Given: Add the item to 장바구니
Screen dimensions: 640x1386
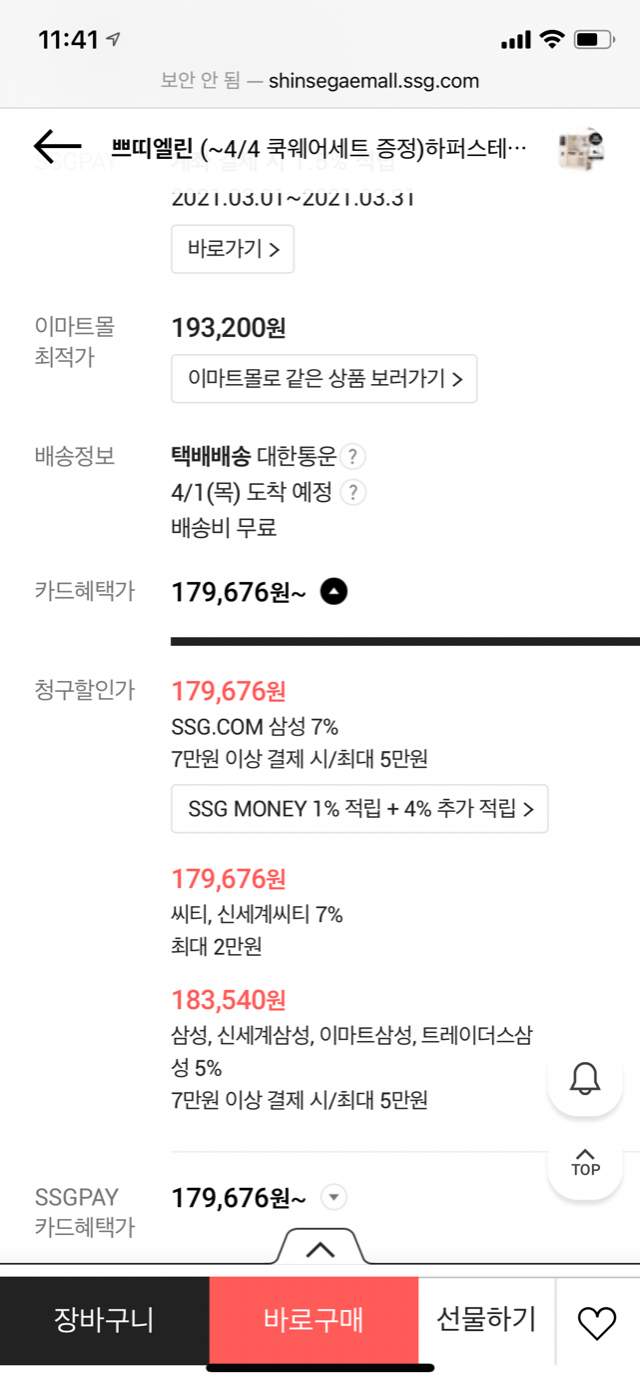Looking at the screenshot, I should pyautogui.click(x=104, y=1320).
